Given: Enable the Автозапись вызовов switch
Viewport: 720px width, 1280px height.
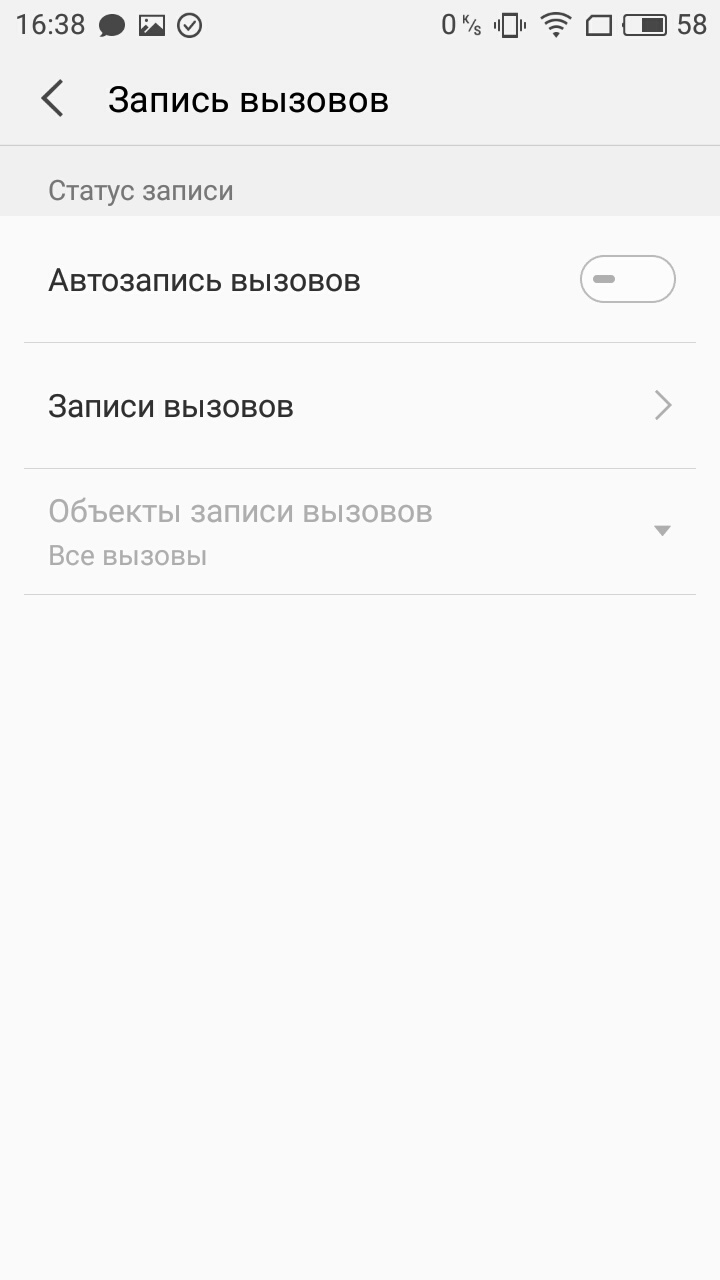Looking at the screenshot, I should pyautogui.click(x=628, y=279).
